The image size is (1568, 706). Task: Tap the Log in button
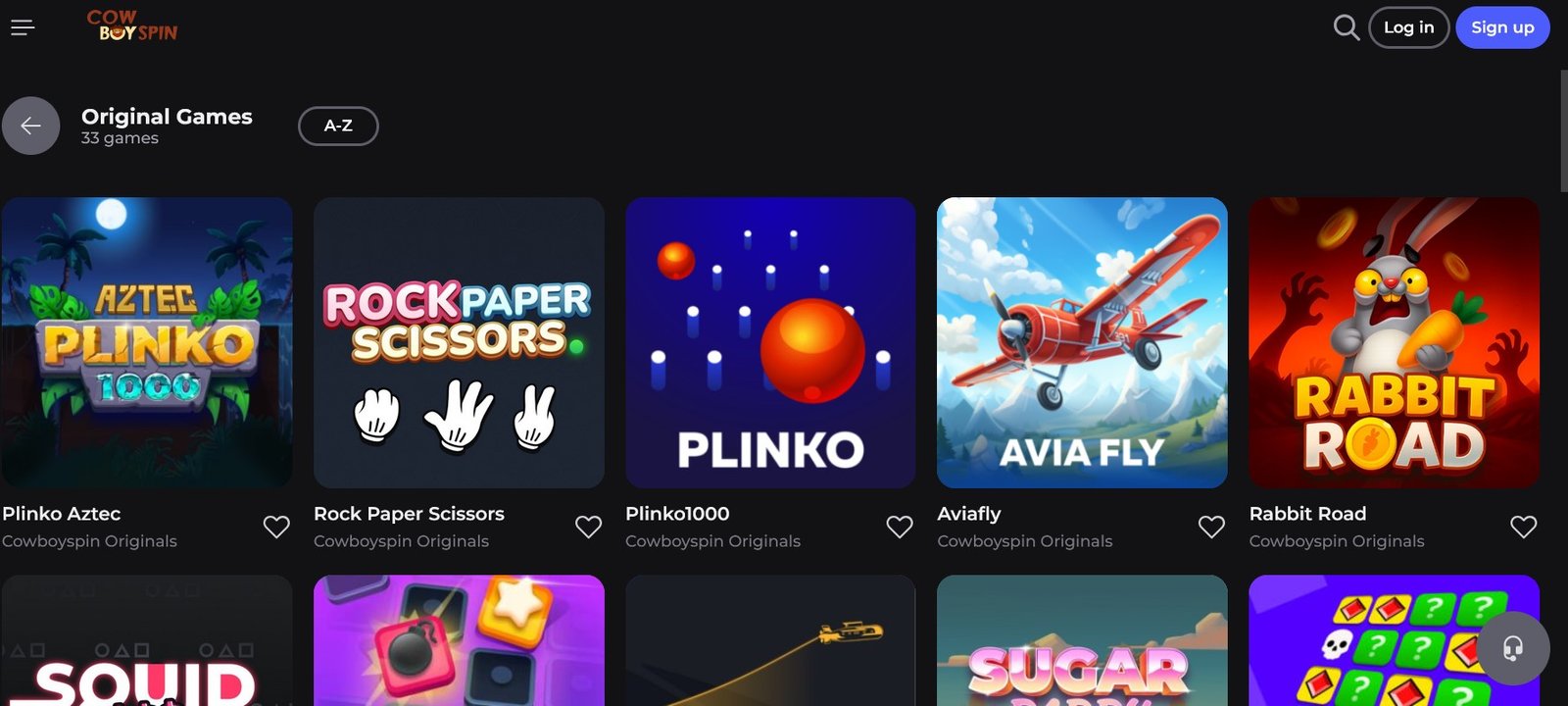pyautogui.click(x=1408, y=27)
